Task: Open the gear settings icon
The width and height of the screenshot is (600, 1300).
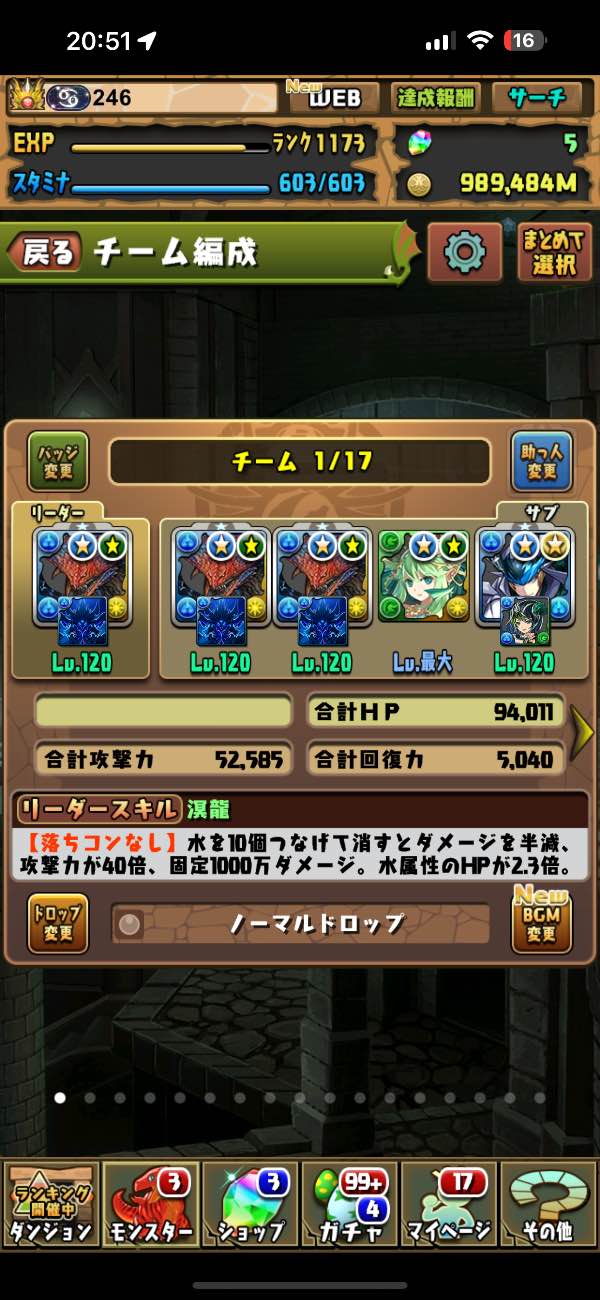Action: point(464,252)
